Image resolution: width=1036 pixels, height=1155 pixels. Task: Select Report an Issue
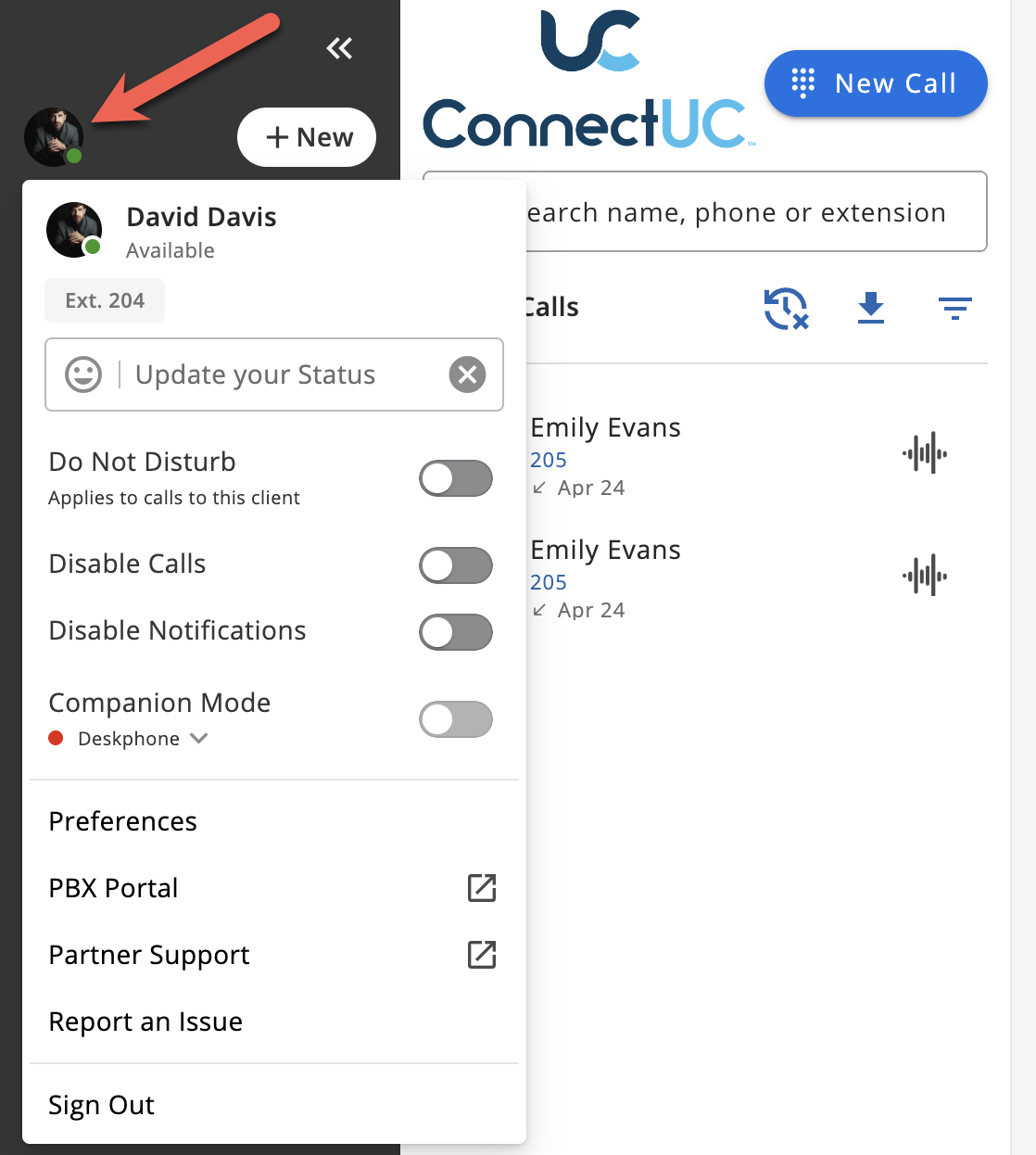coord(145,1022)
